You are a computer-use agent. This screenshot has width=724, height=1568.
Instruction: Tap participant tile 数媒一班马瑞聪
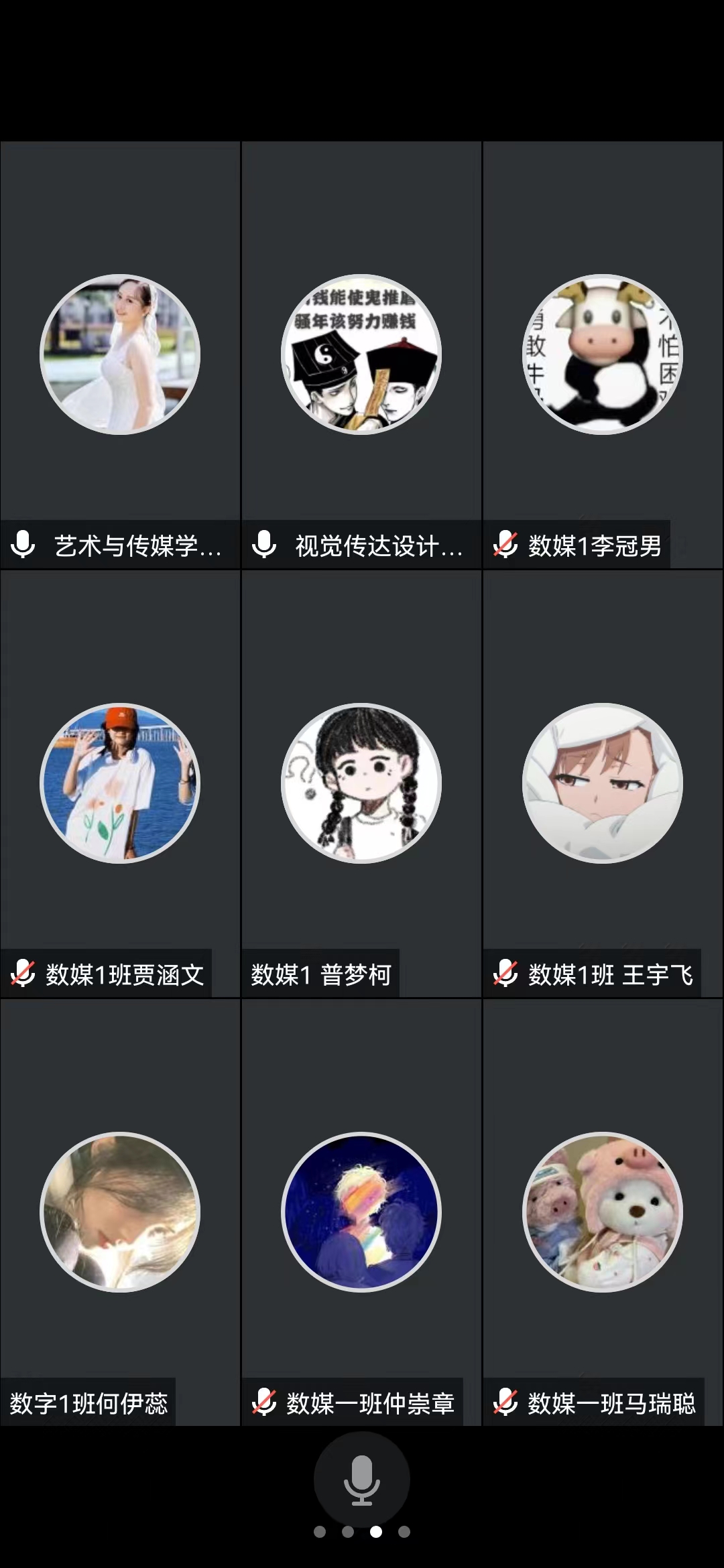(x=603, y=1213)
